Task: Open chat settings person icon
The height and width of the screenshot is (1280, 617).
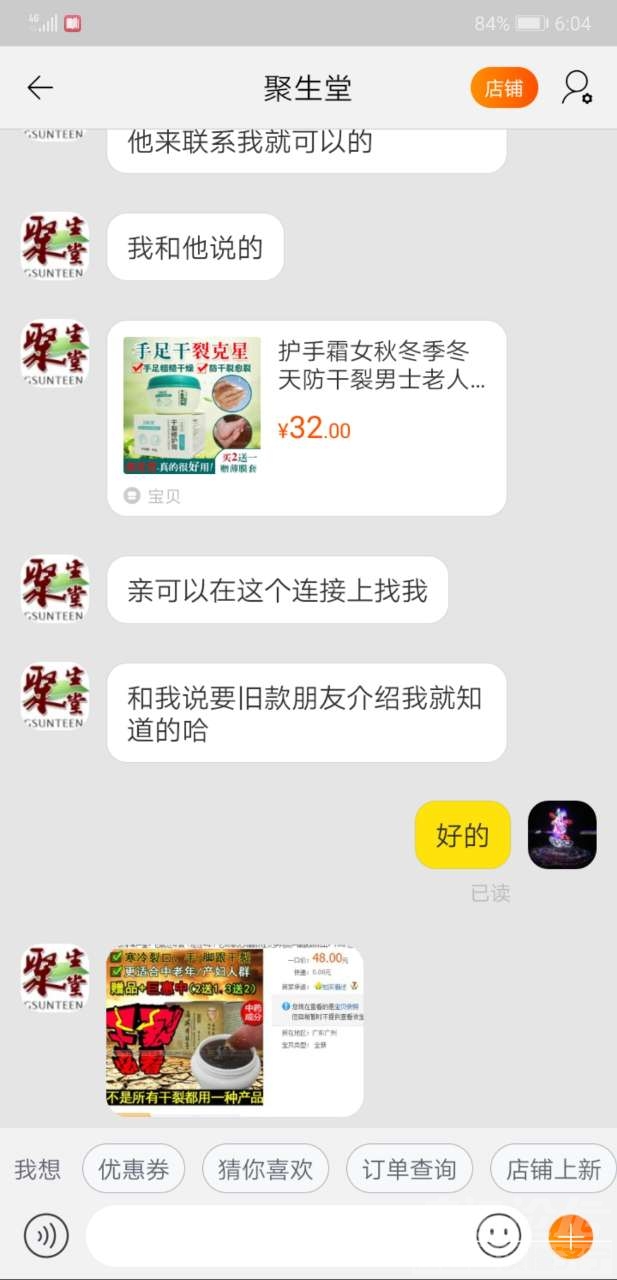Action: (576, 88)
